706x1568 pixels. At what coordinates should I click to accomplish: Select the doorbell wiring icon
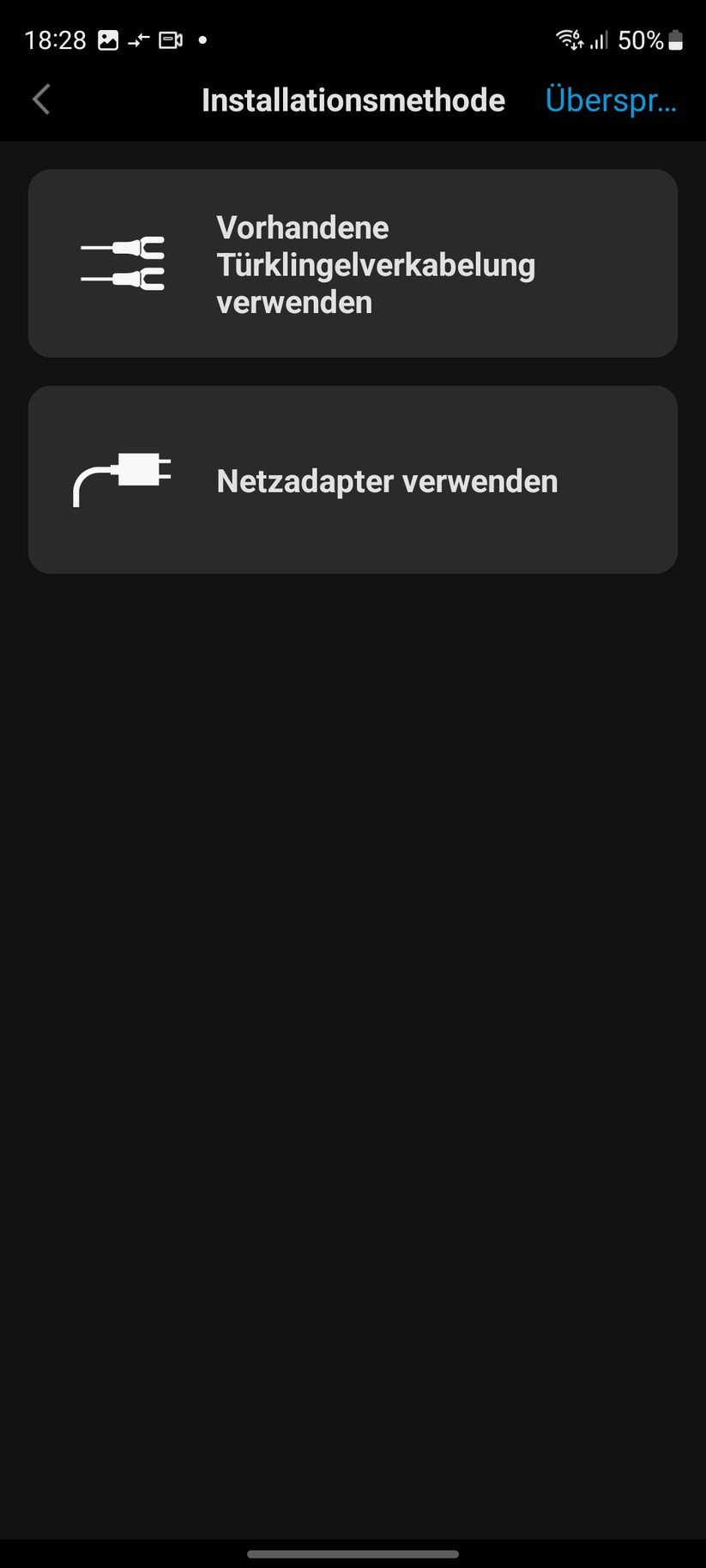pyautogui.click(x=123, y=262)
